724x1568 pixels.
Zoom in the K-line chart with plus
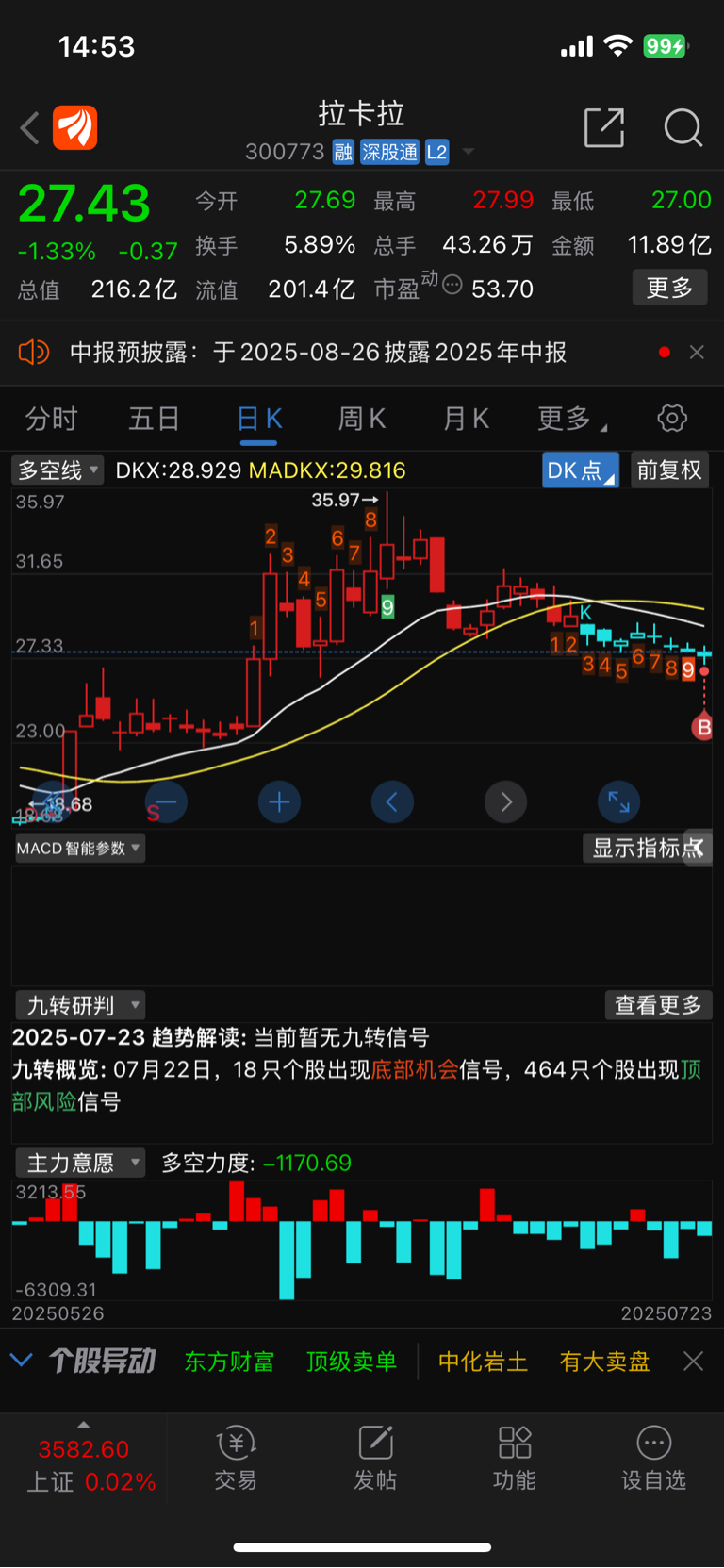(x=279, y=802)
